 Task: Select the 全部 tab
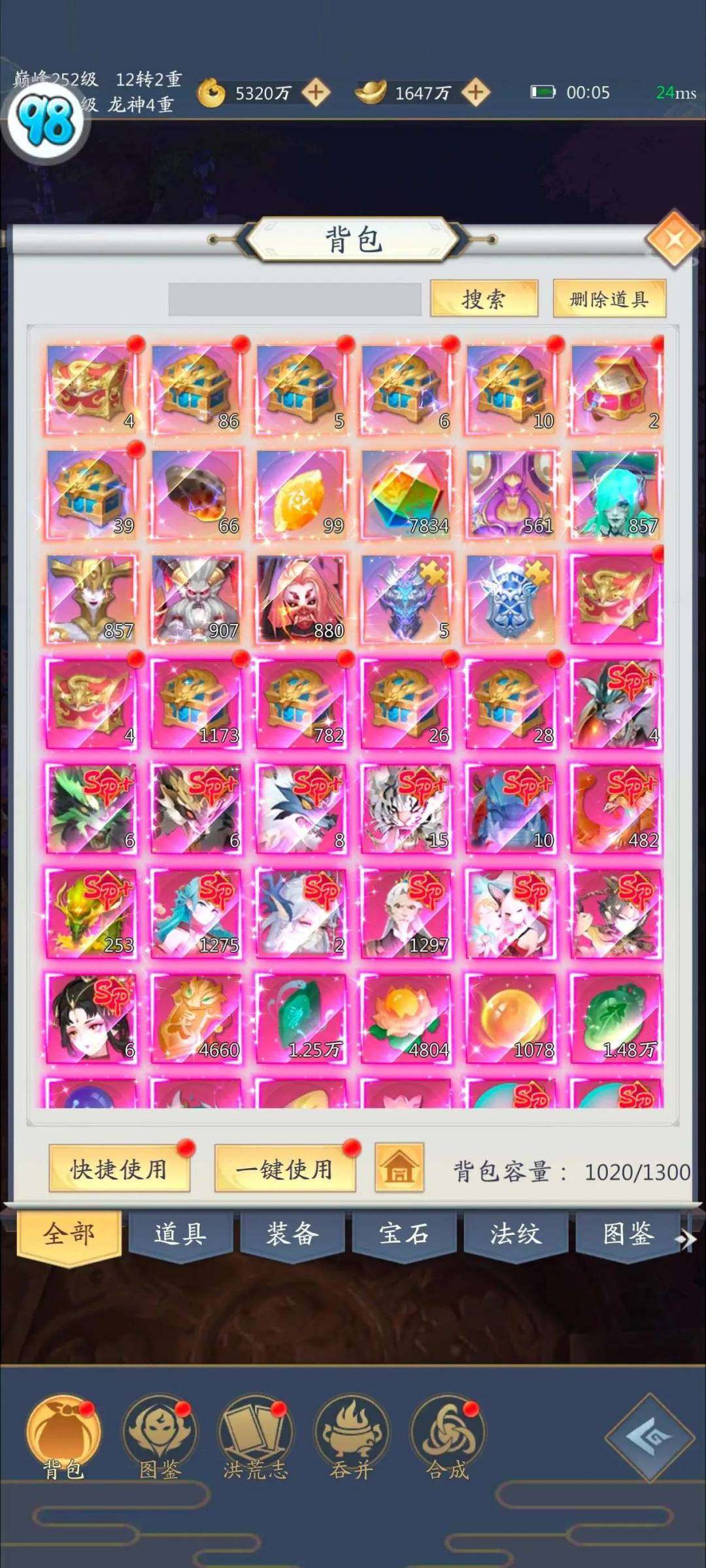69,1233
